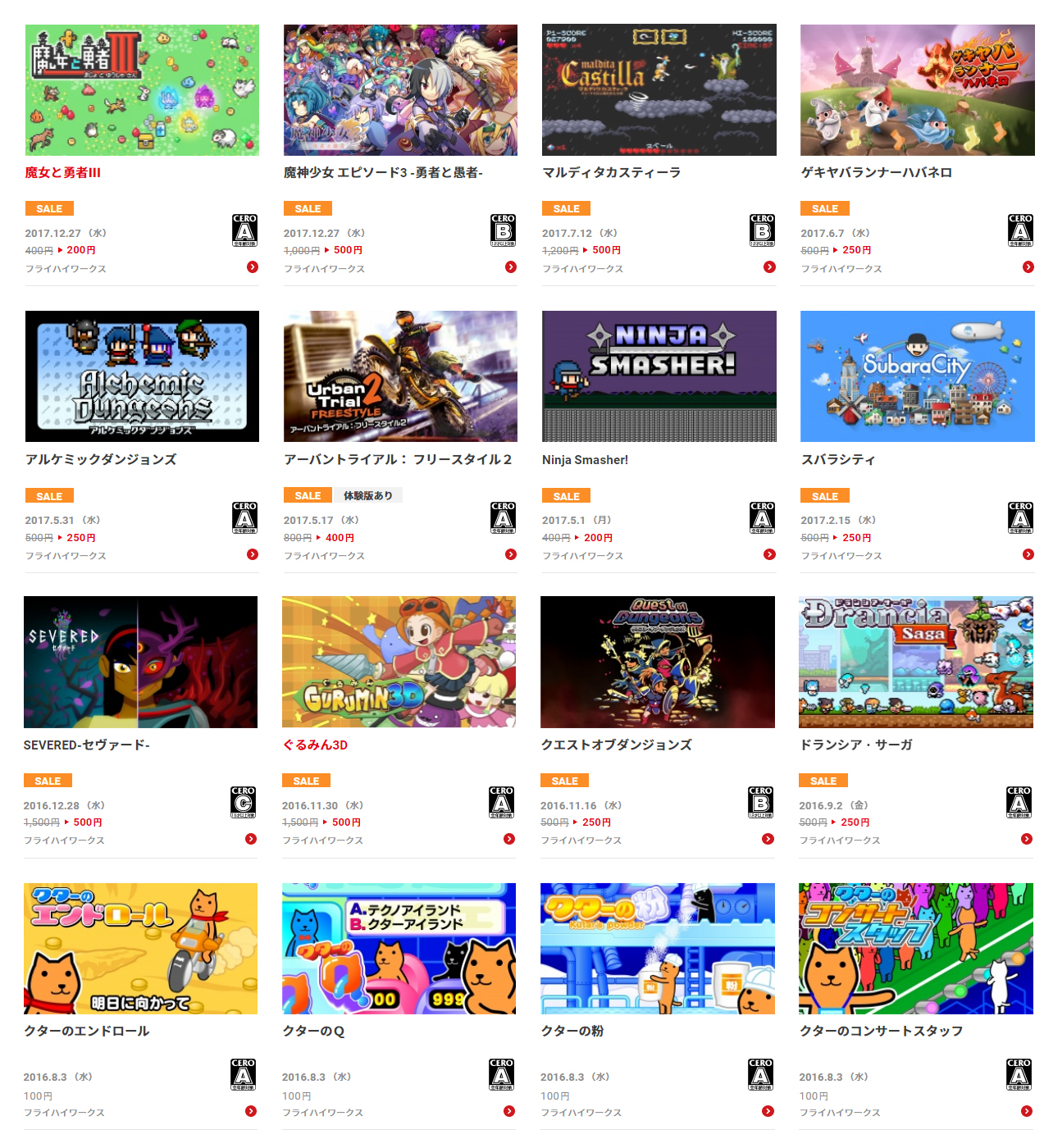
Task: Tap the red arrow under クターの粉
Action: click(768, 1111)
